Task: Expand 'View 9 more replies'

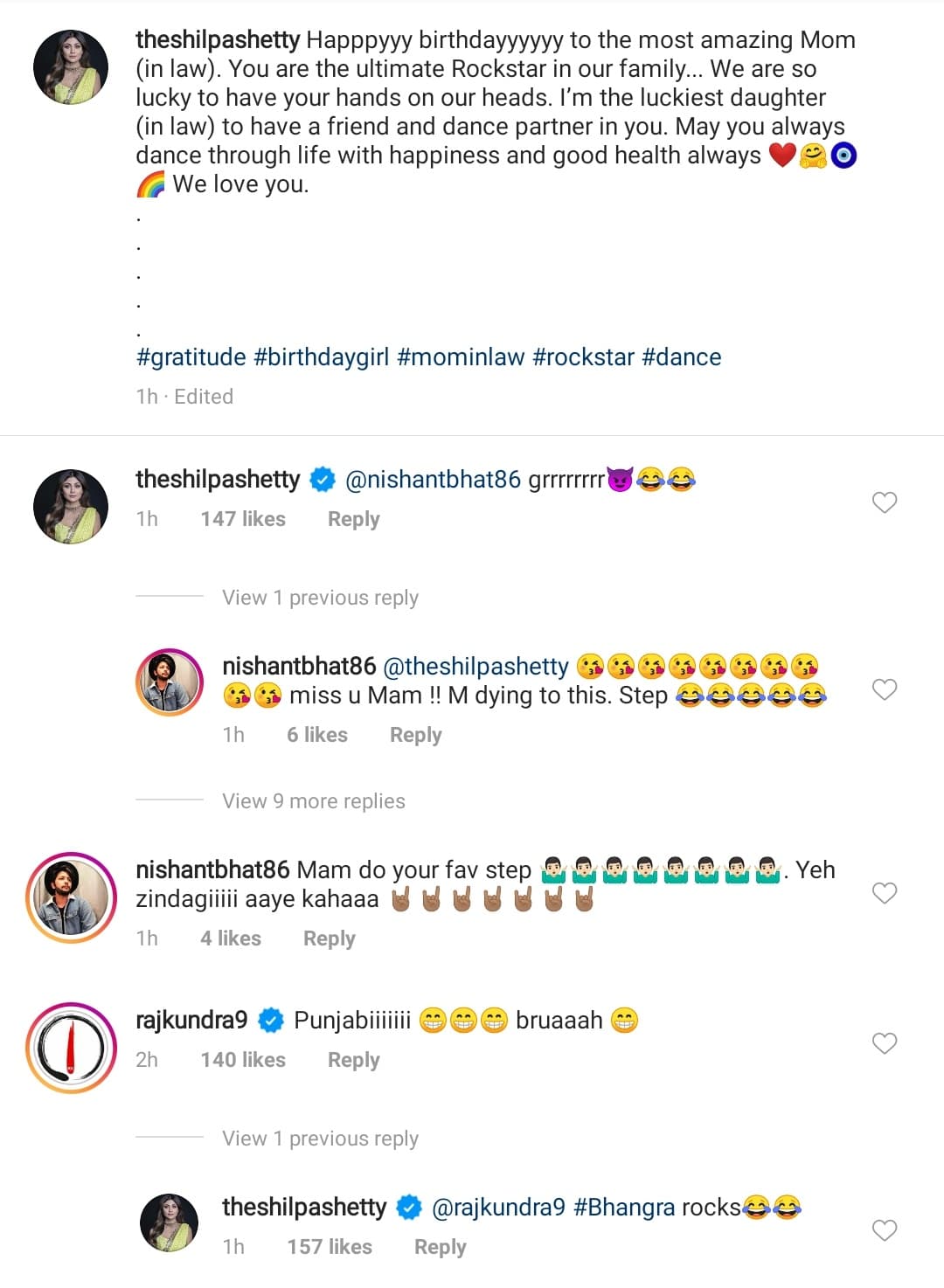Action: [x=313, y=801]
